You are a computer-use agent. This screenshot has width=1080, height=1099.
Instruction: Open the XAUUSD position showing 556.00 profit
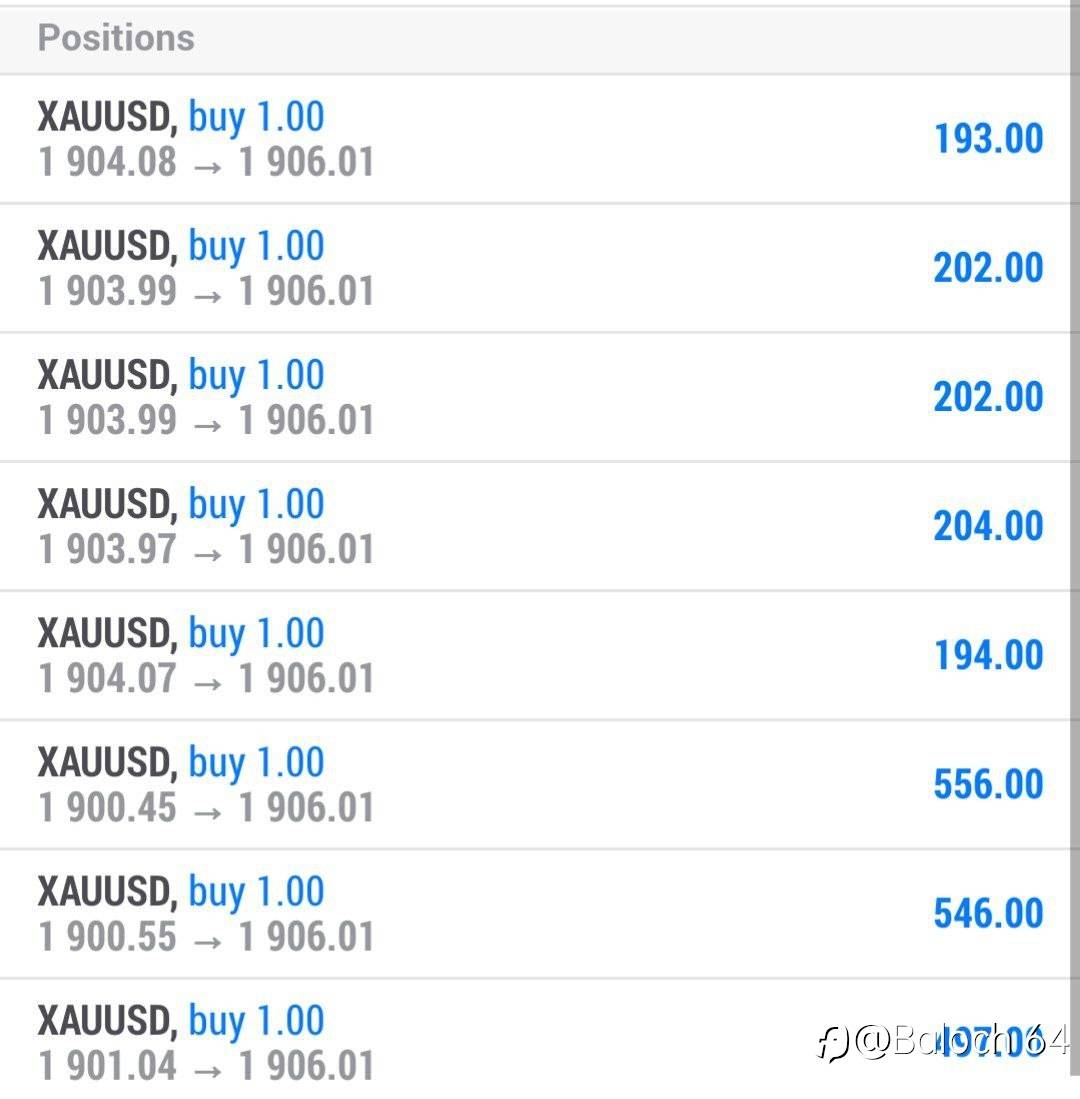pos(535,784)
